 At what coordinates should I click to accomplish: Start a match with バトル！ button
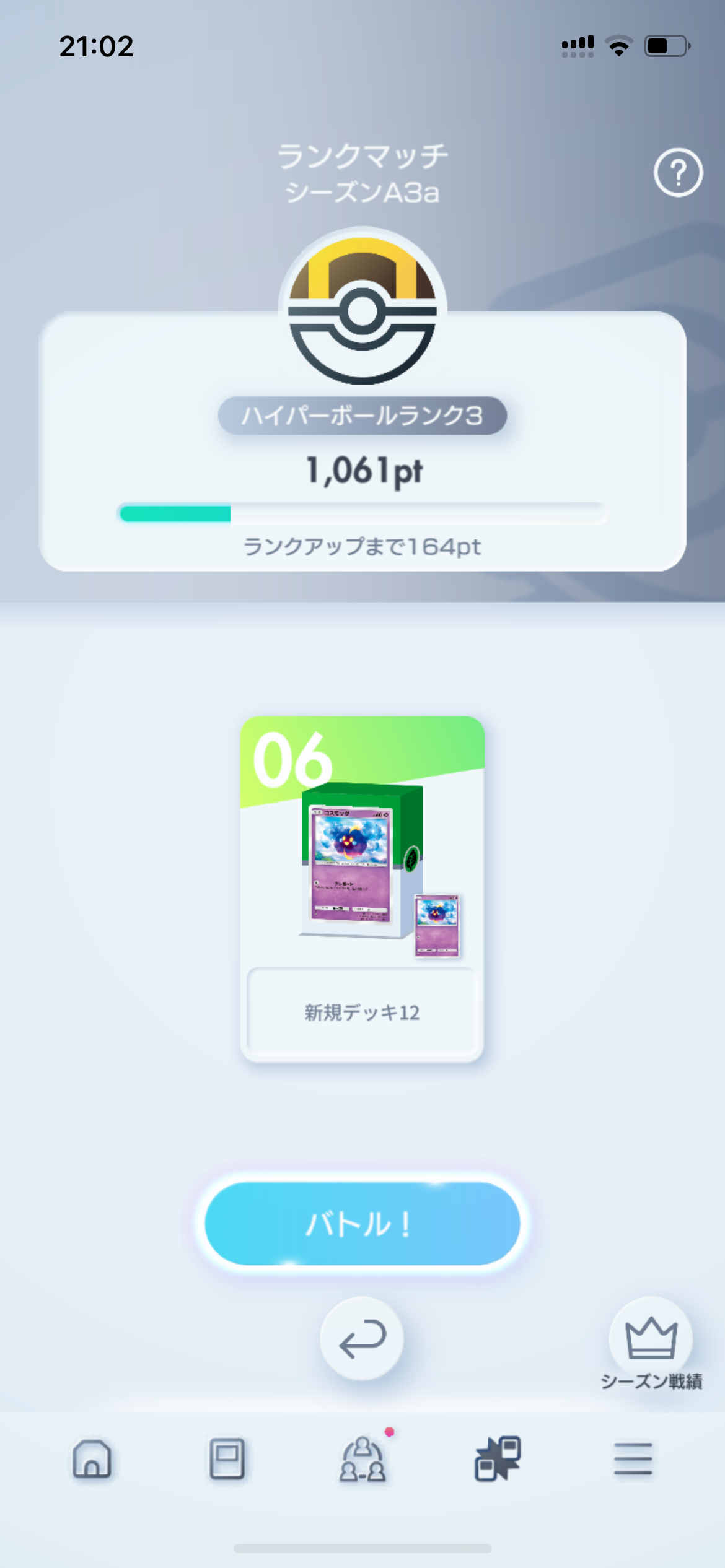(362, 1223)
